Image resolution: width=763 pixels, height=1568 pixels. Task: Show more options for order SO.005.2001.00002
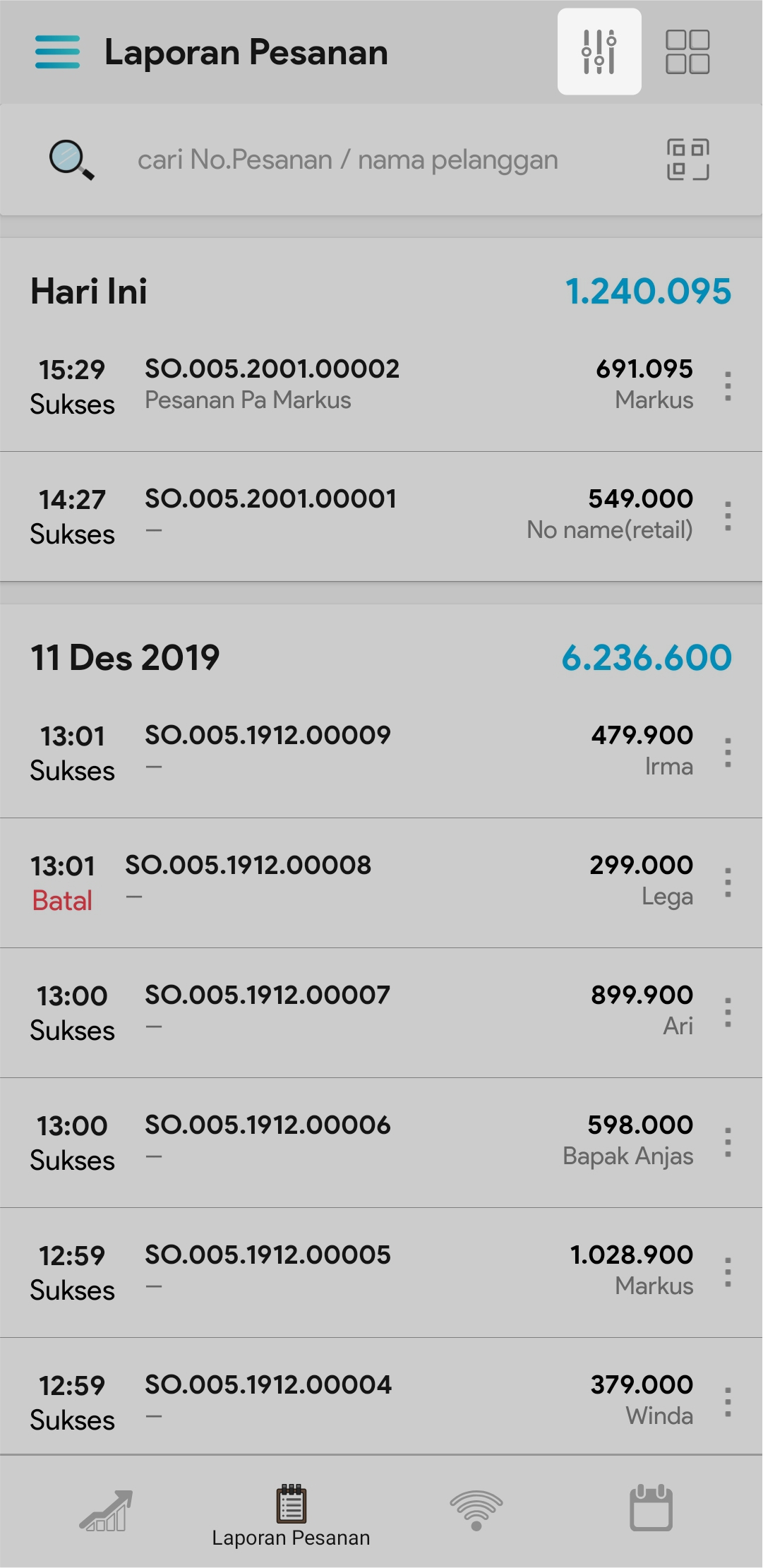point(728,386)
